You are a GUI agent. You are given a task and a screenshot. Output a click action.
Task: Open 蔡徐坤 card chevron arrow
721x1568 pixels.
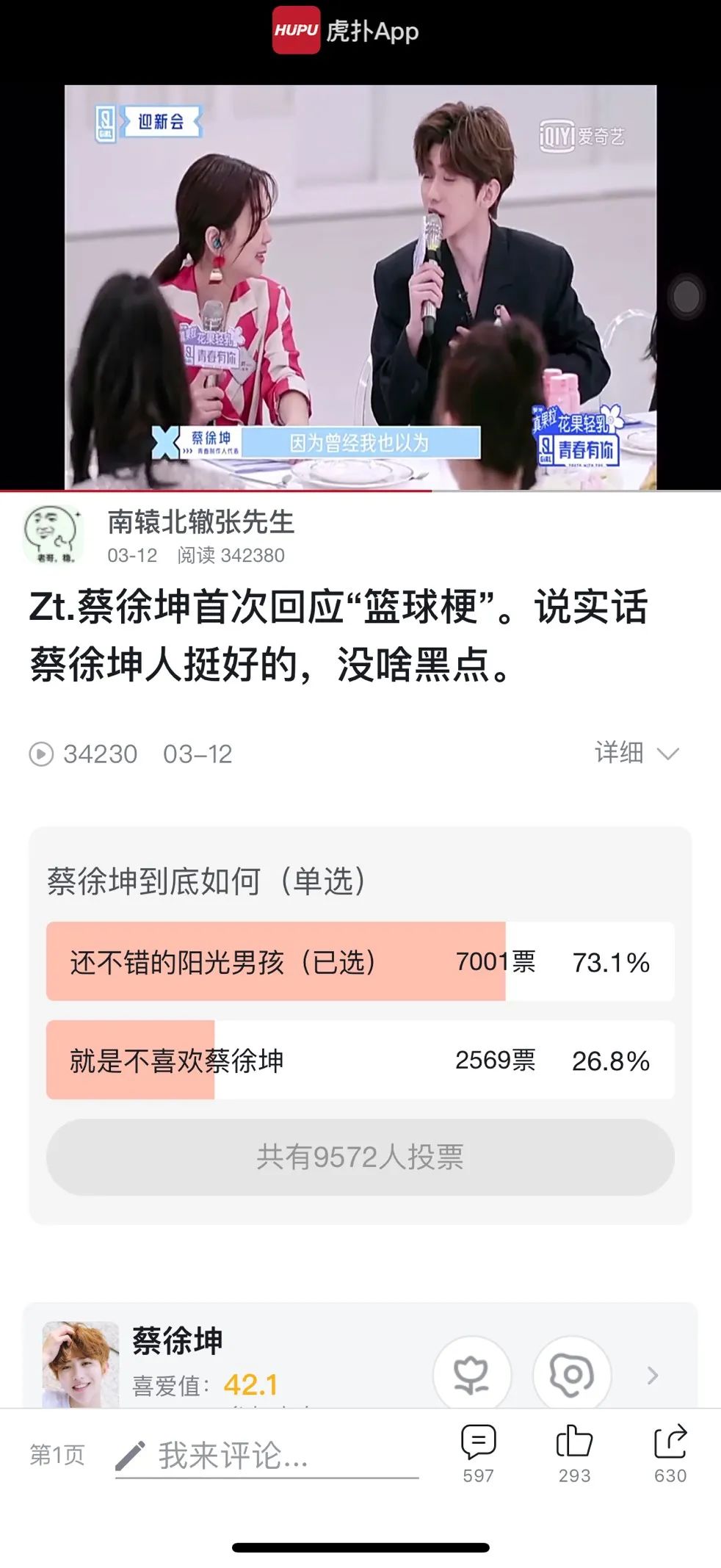pos(652,1375)
